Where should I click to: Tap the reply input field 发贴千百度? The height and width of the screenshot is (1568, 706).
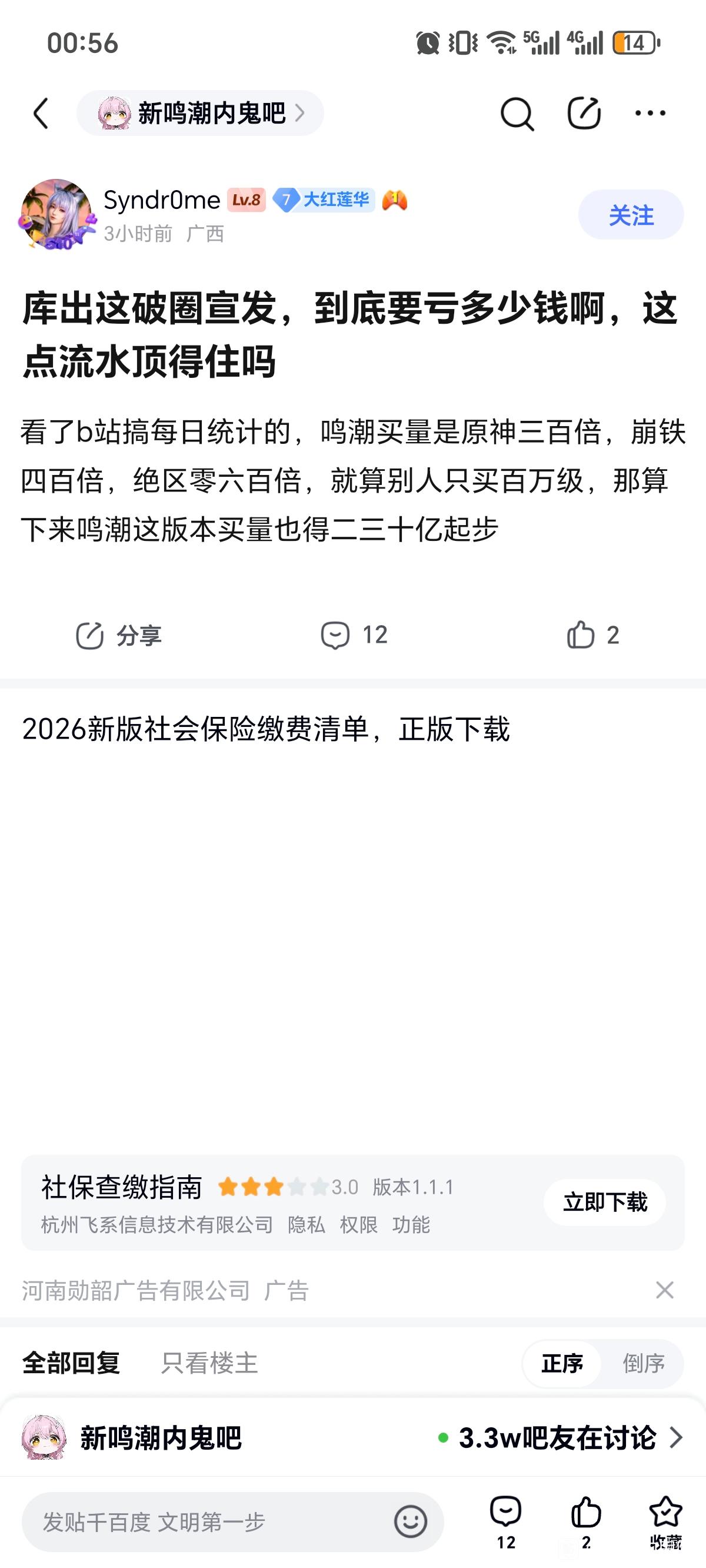pos(207,1522)
